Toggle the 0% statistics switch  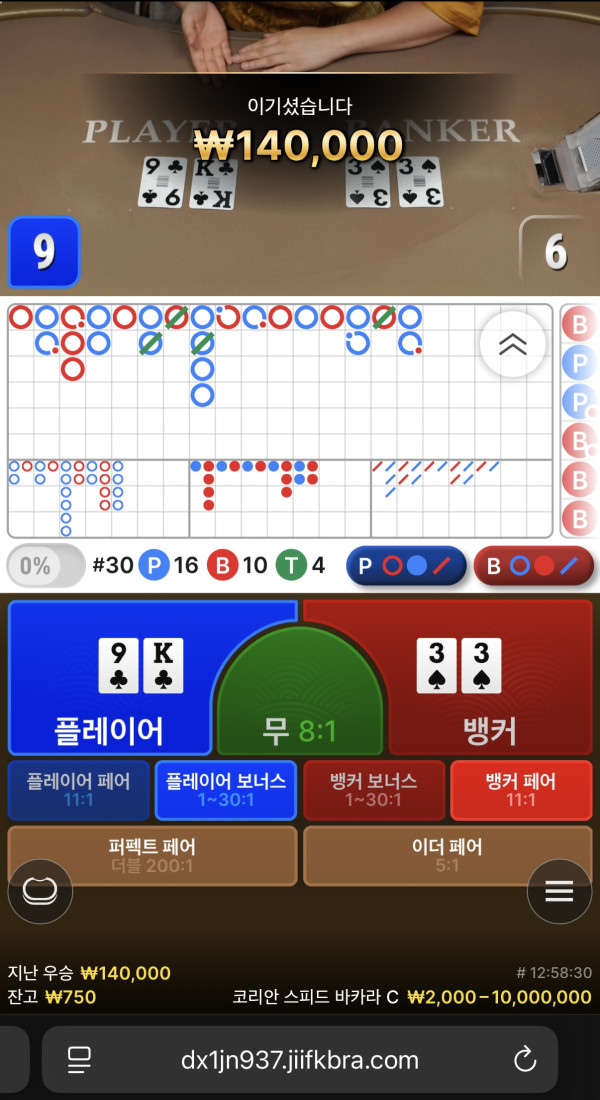tap(46, 566)
